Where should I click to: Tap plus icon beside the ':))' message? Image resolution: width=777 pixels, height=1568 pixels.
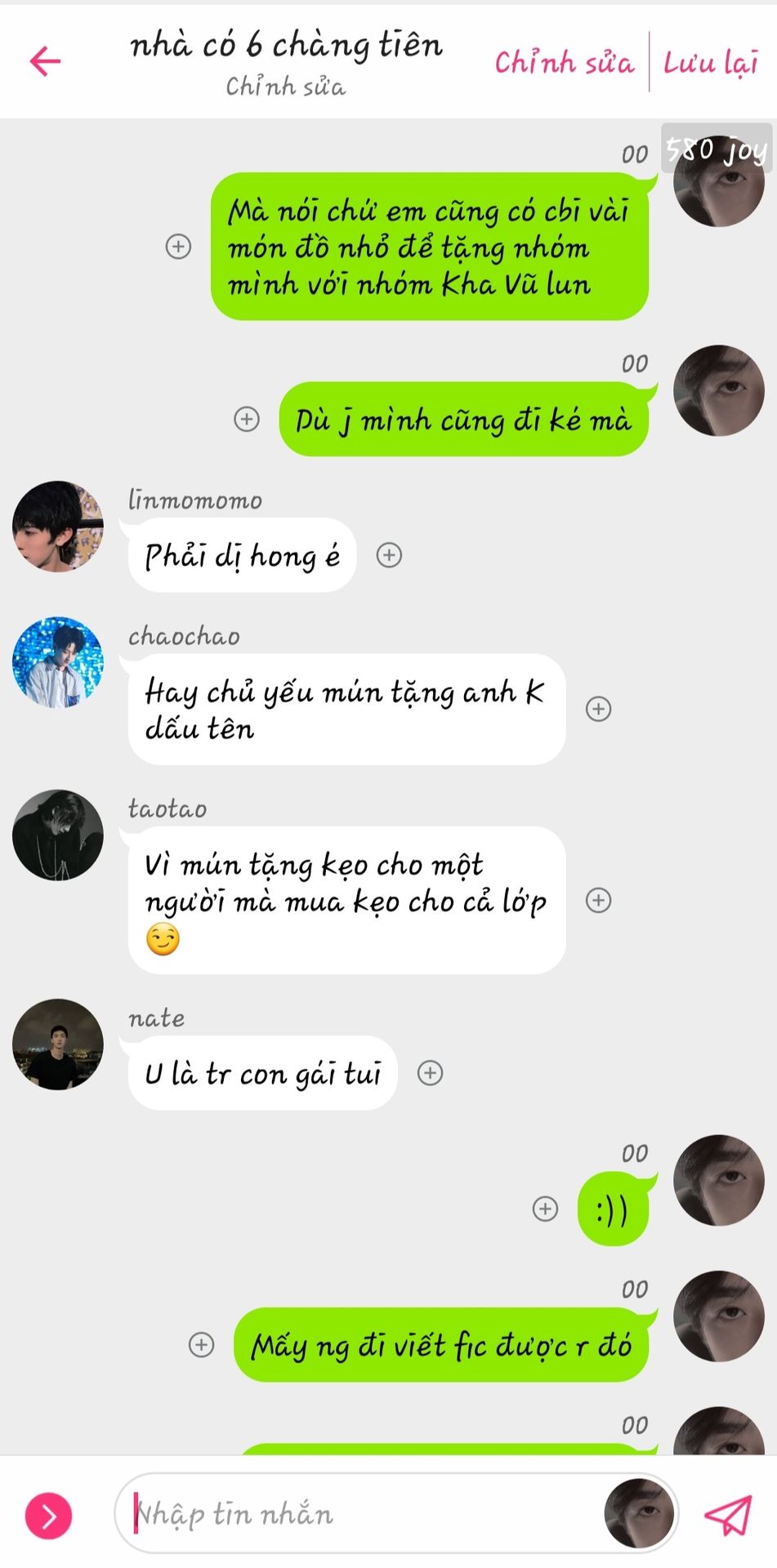545,1209
